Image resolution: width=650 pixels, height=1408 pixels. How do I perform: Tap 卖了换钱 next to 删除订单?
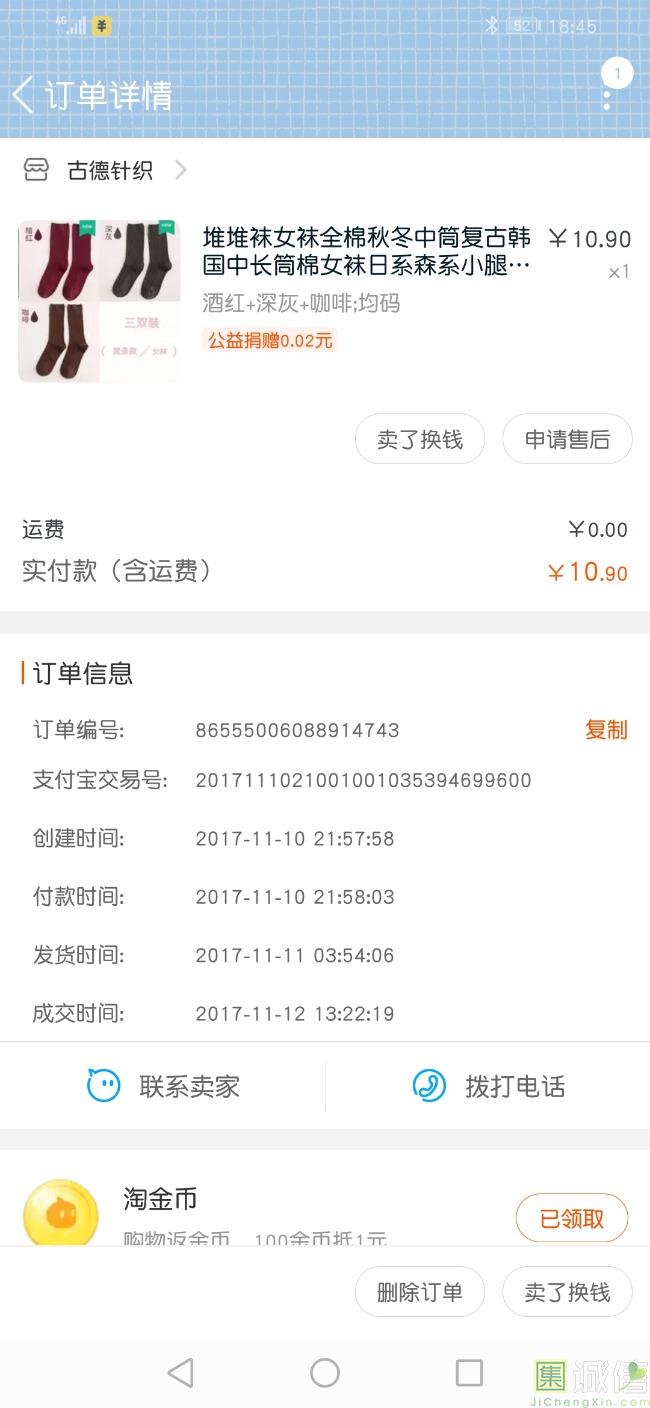[x=567, y=1292]
